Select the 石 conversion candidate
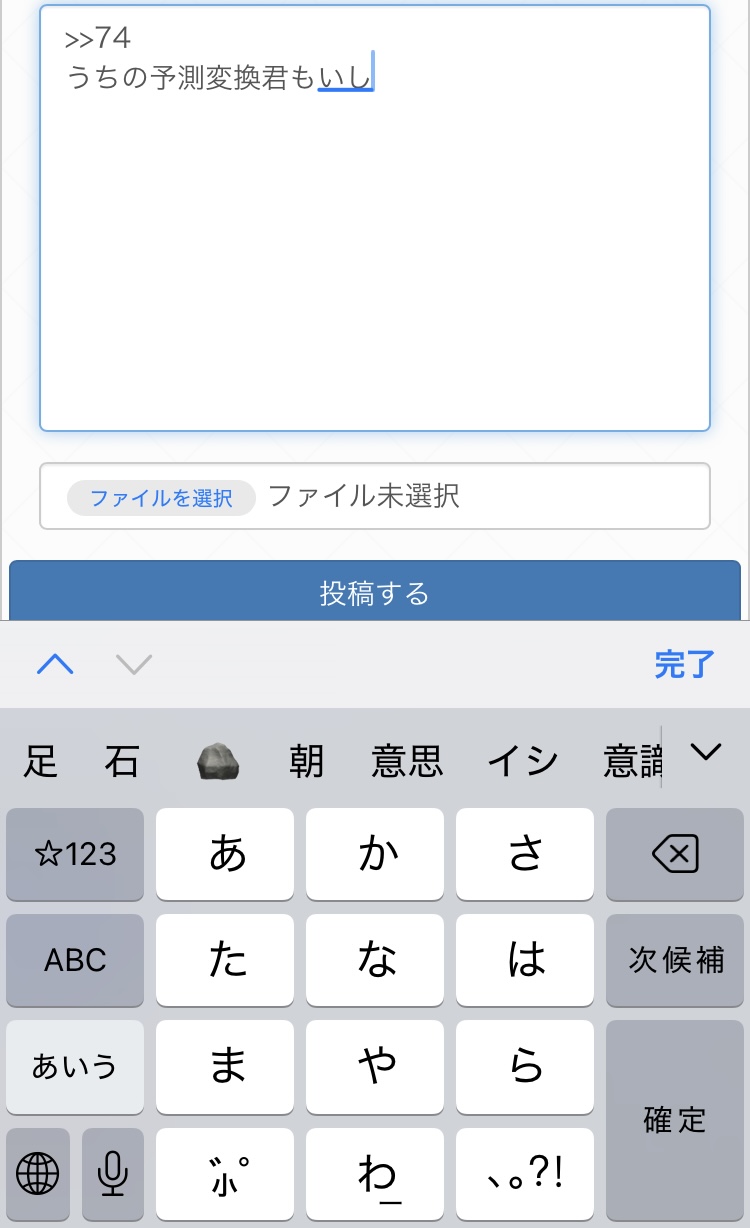The image size is (750, 1228). click(122, 762)
